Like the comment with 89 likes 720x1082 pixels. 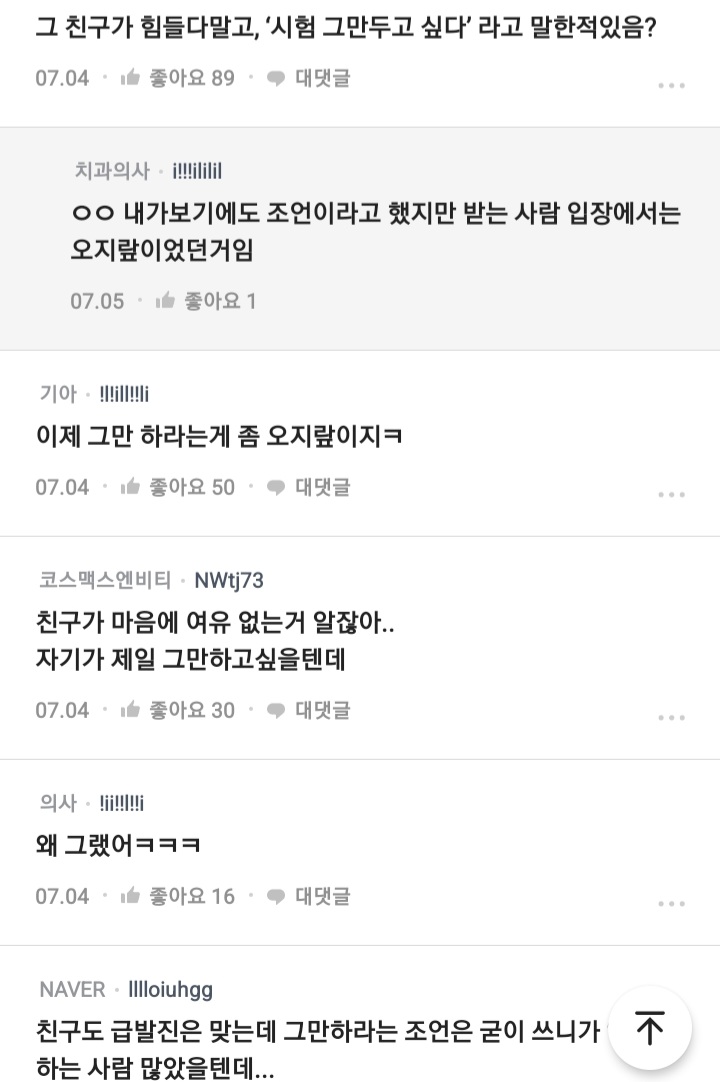coord(177,78)
